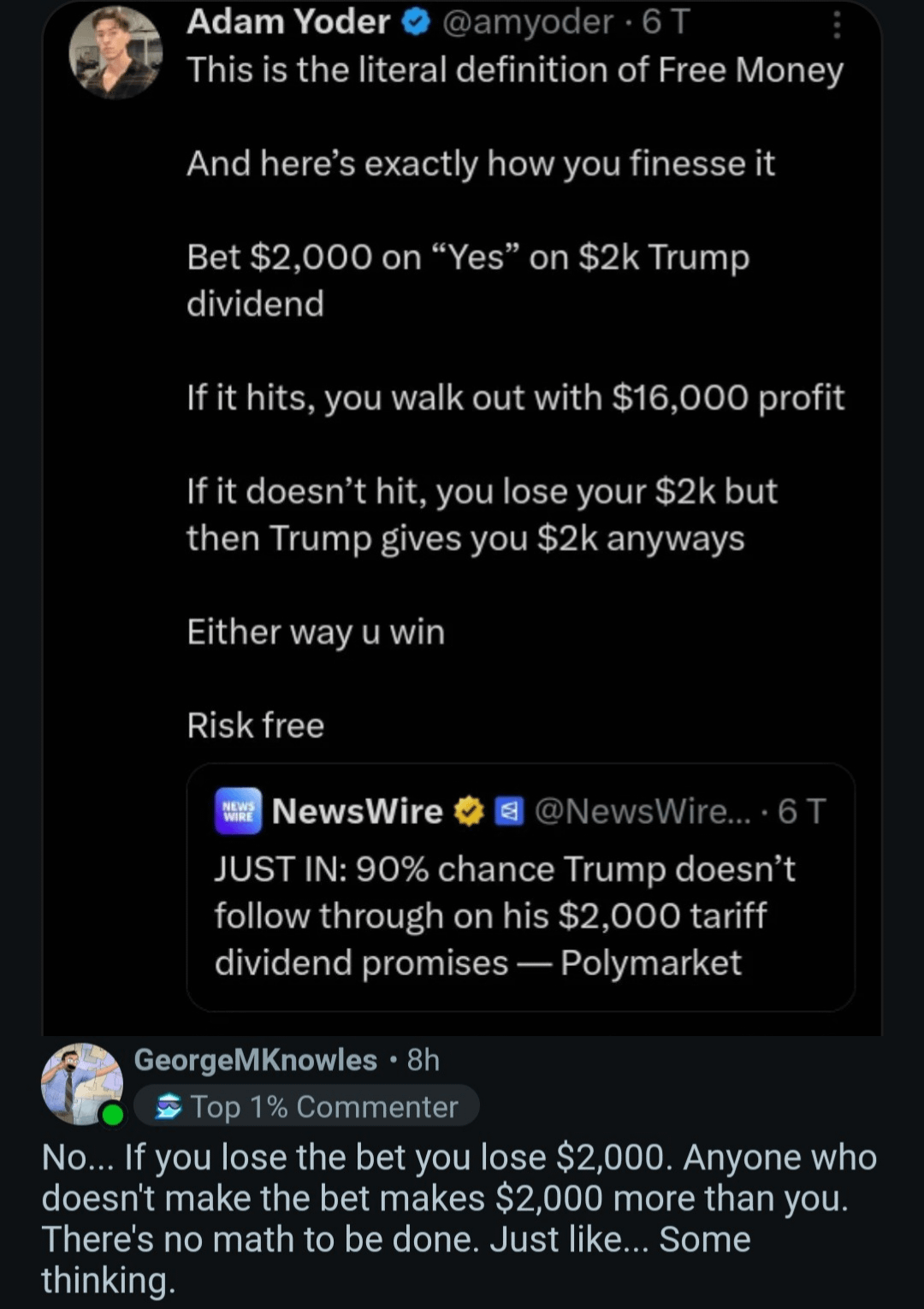Open the Adam Yoder tweet screenshot image
This screenshot has width=924, height=1309.
click(462, 513)
